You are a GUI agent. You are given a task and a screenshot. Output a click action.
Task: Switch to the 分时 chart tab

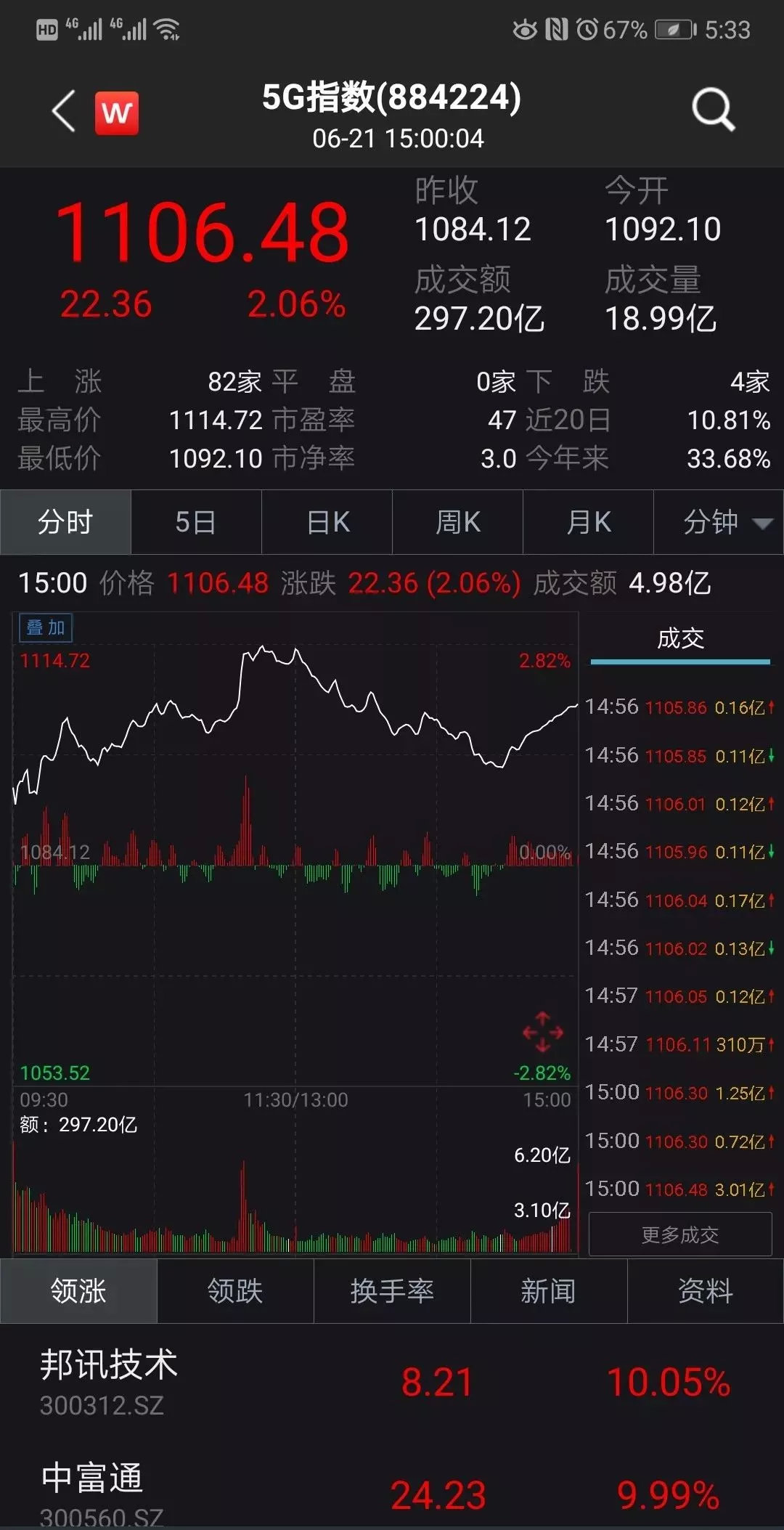[x=65, y=522]
